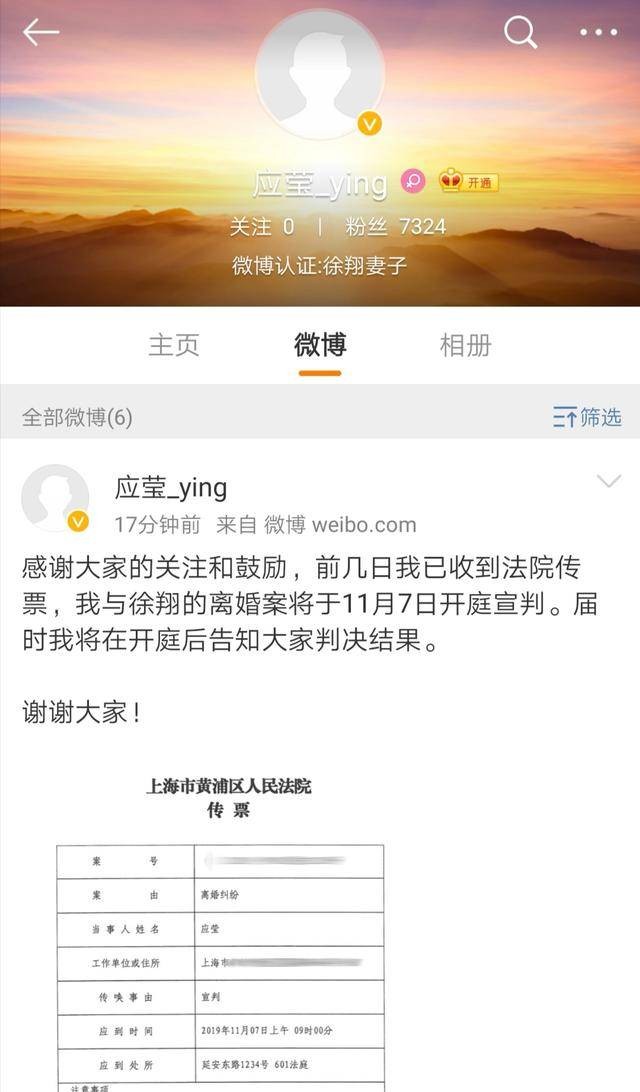Tap the large profile avatar at top
The image size is (640, 1092).
[x=319, y=76]
